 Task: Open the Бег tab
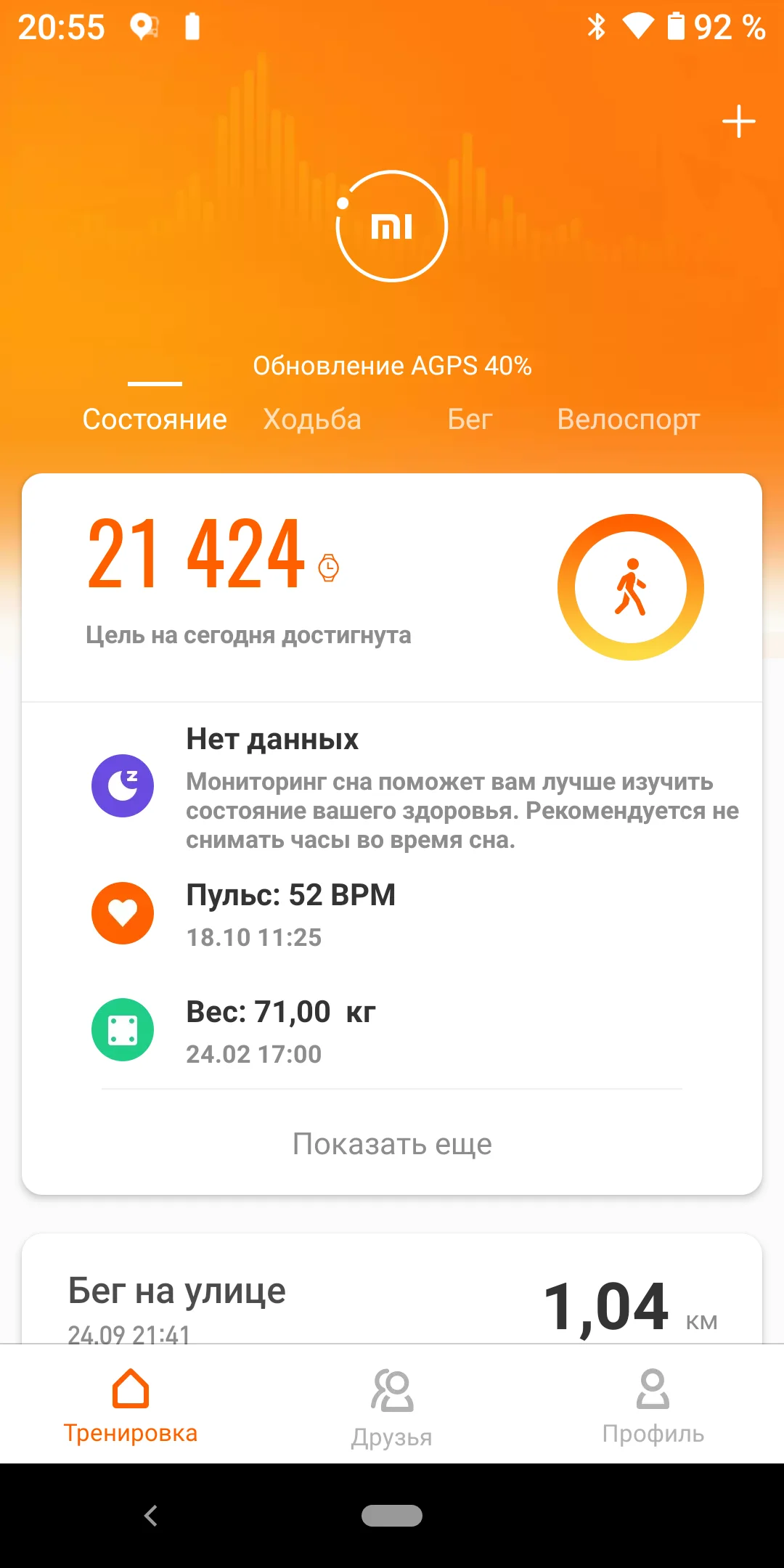(x=469, y=419)
